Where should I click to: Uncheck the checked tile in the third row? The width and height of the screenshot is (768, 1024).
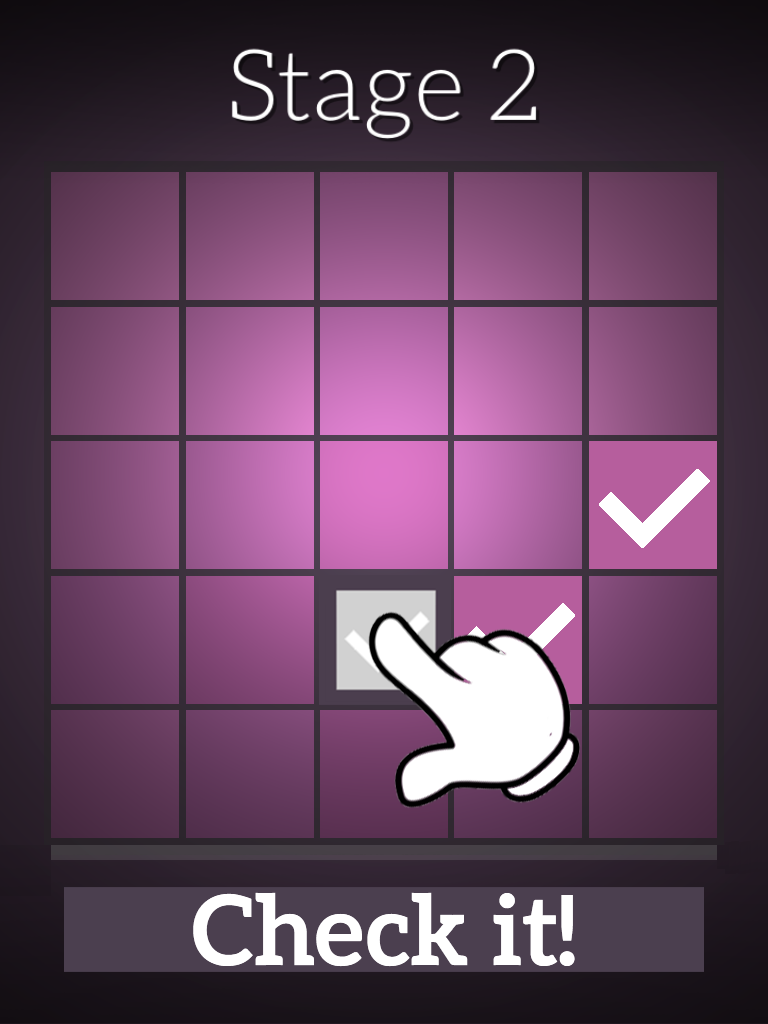(653, 505)
